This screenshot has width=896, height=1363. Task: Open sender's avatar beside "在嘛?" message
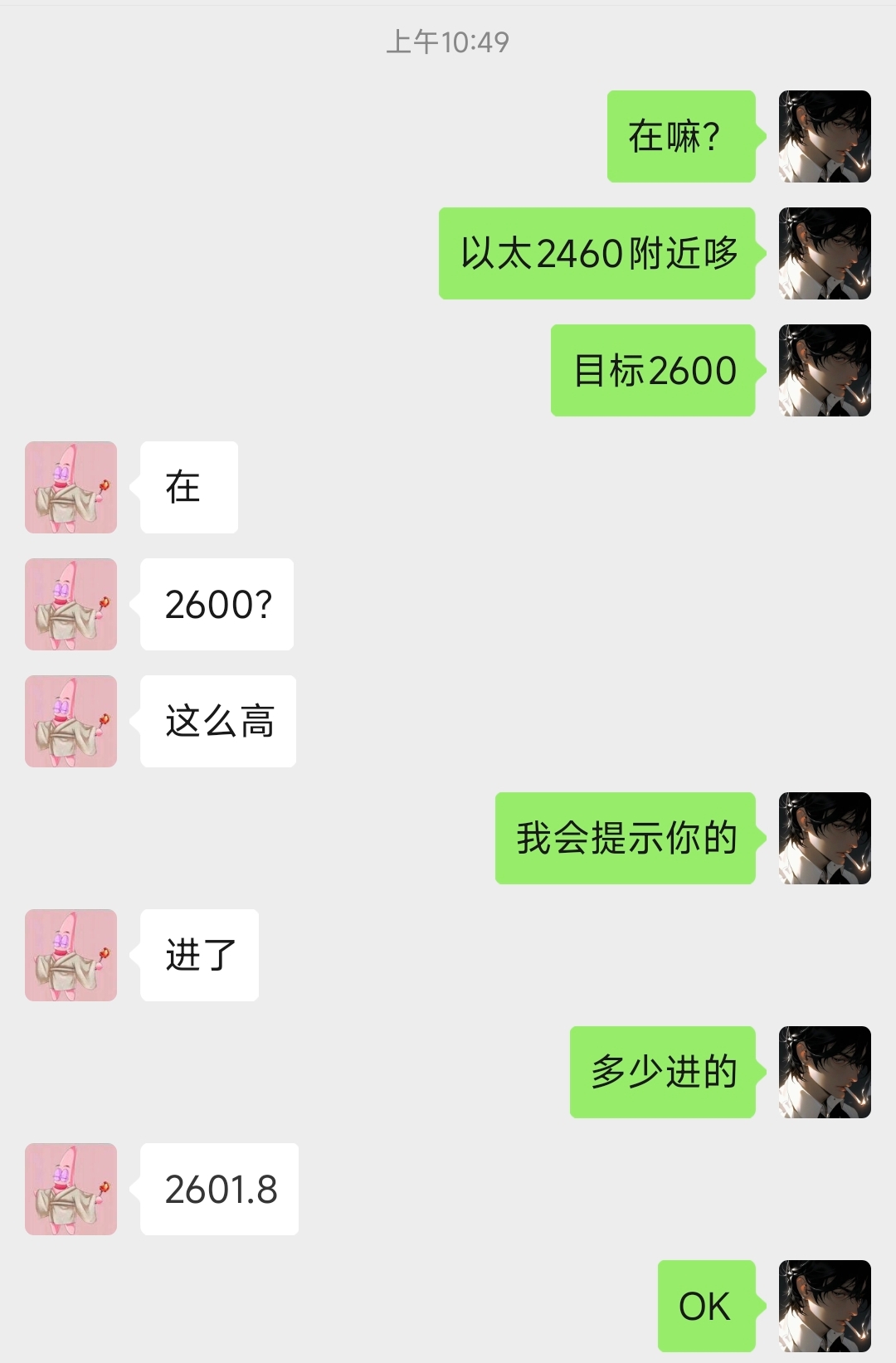825,136
